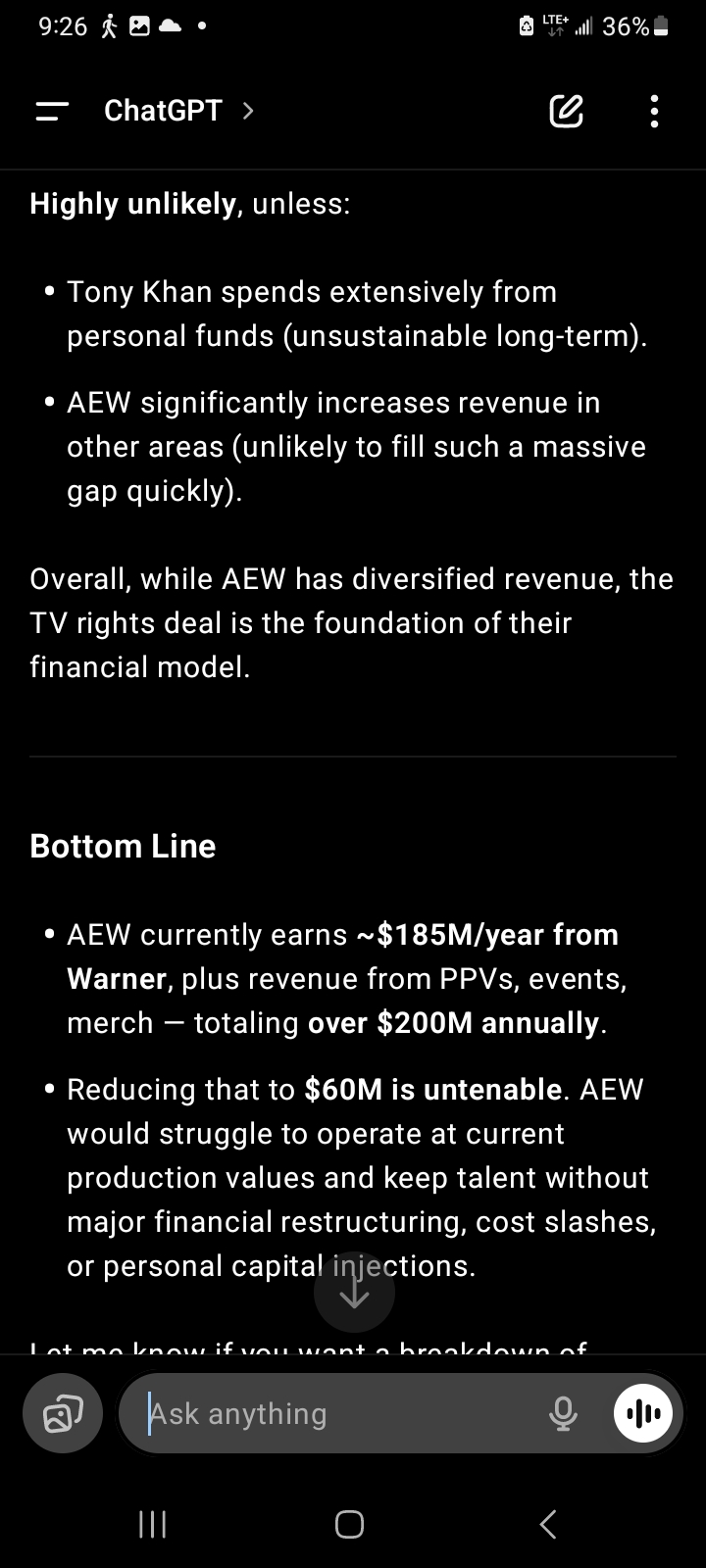Dictate with the microphone
The image size is (706, 1568).
tap(563, 1413)
